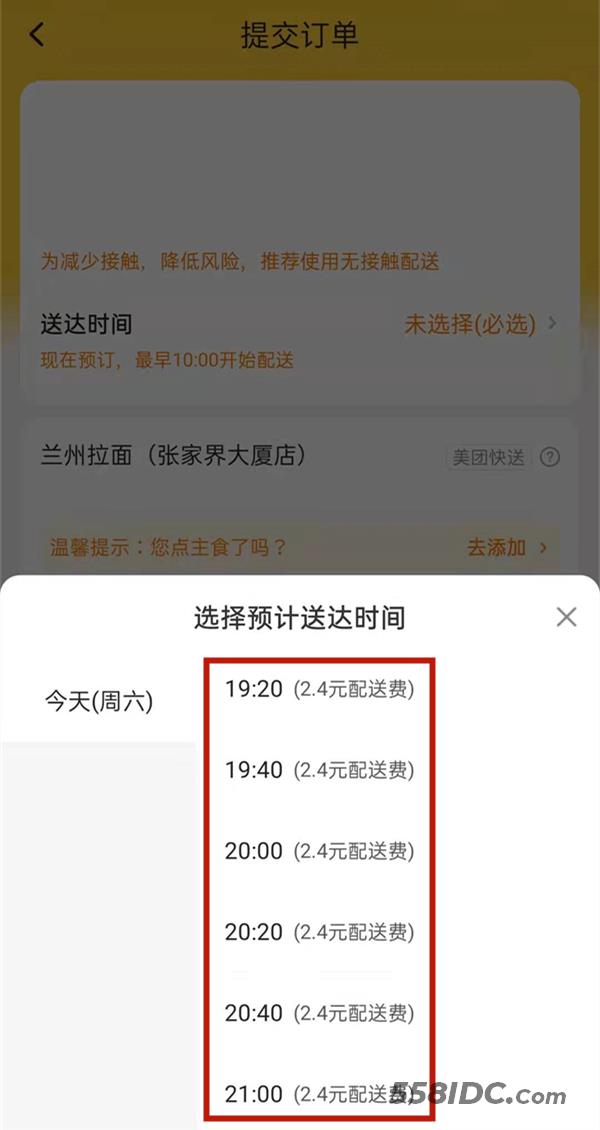Select the 21:00 delivery slot
Image resolution: width=600 pixels, height=1130 pixels.
(x=319, y=1094)
